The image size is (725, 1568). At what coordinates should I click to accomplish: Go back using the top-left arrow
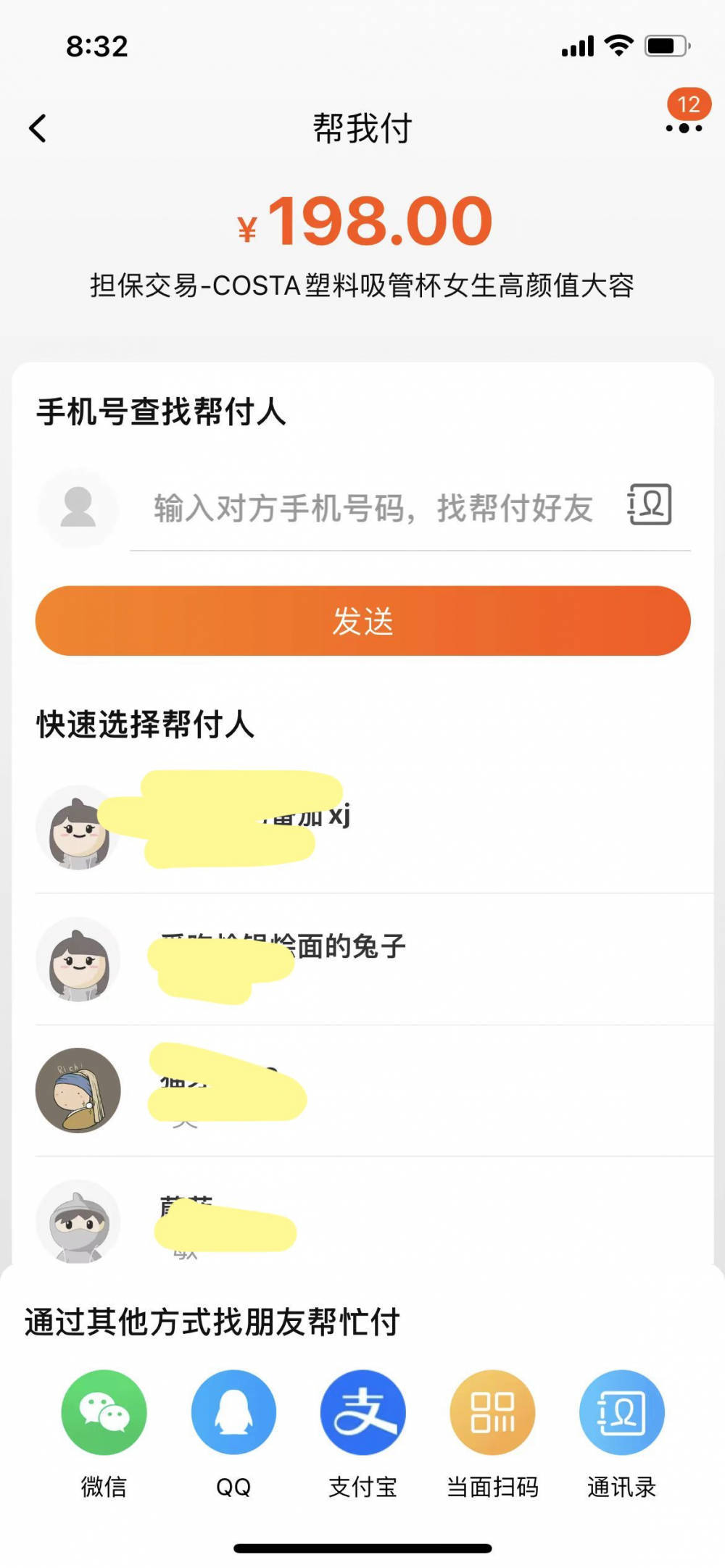[x=38, y=129]
